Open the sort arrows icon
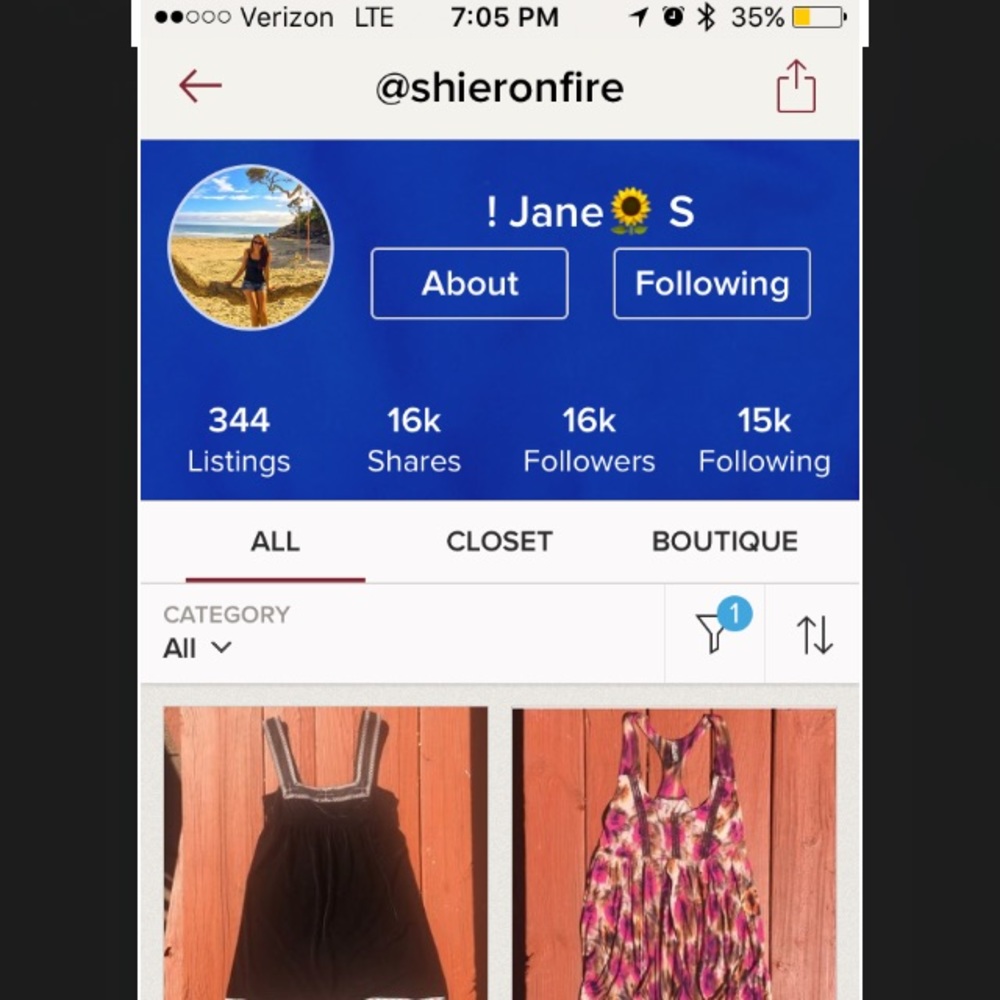This screenshot has width=1000, height=1000. click(814, 634)
